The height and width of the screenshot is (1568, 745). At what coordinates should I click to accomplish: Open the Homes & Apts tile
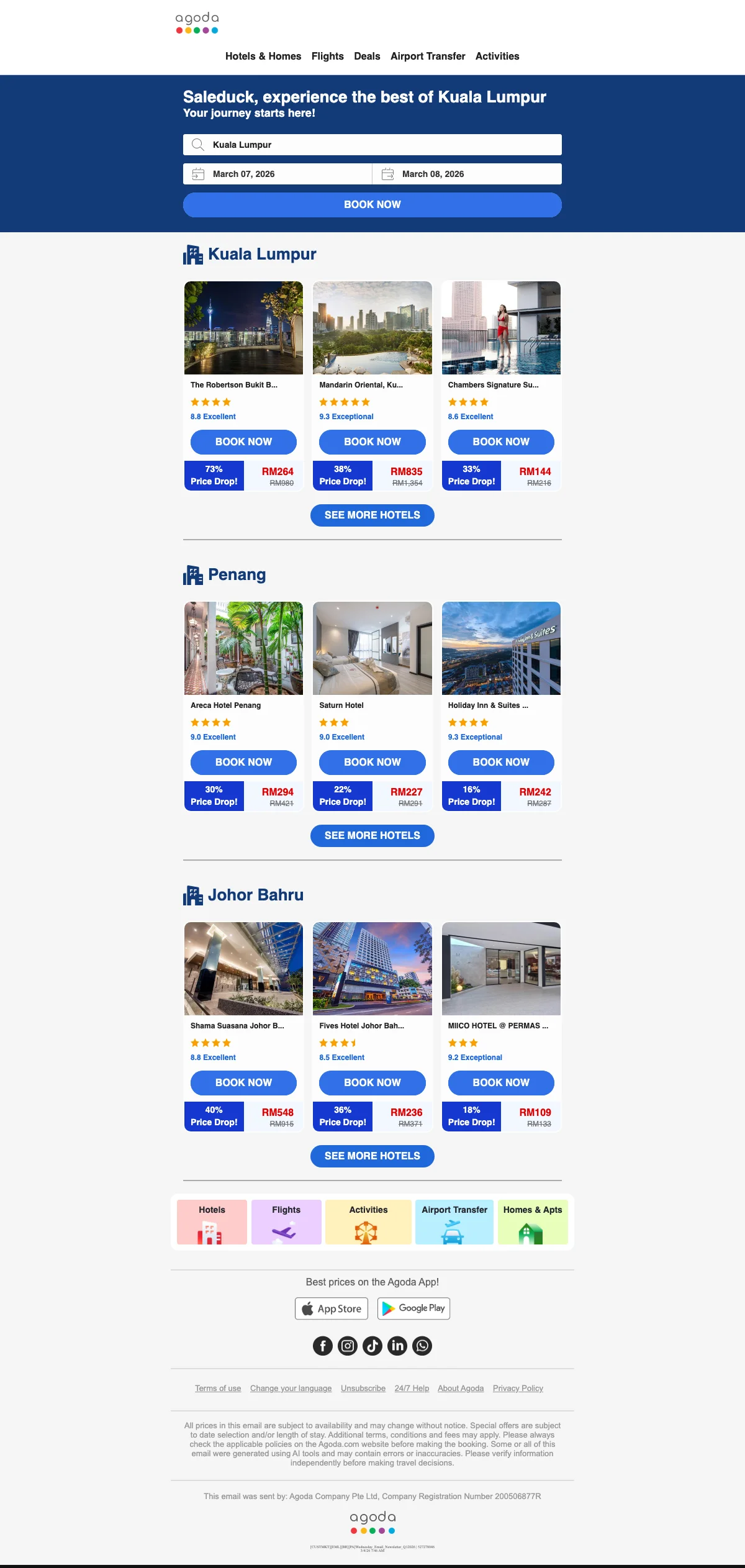tap(532, 1222)
